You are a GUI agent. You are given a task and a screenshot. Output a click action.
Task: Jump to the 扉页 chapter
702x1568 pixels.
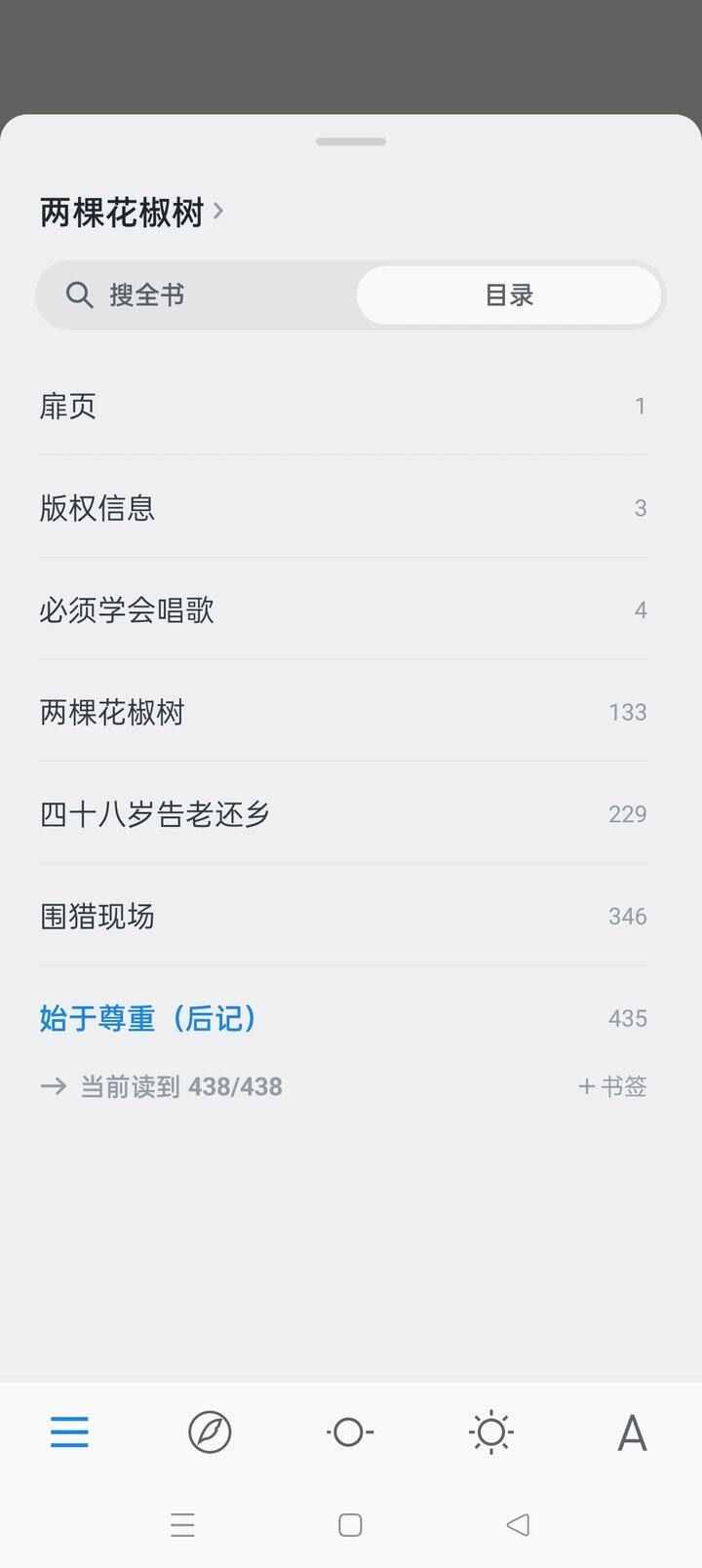[341, 406]
